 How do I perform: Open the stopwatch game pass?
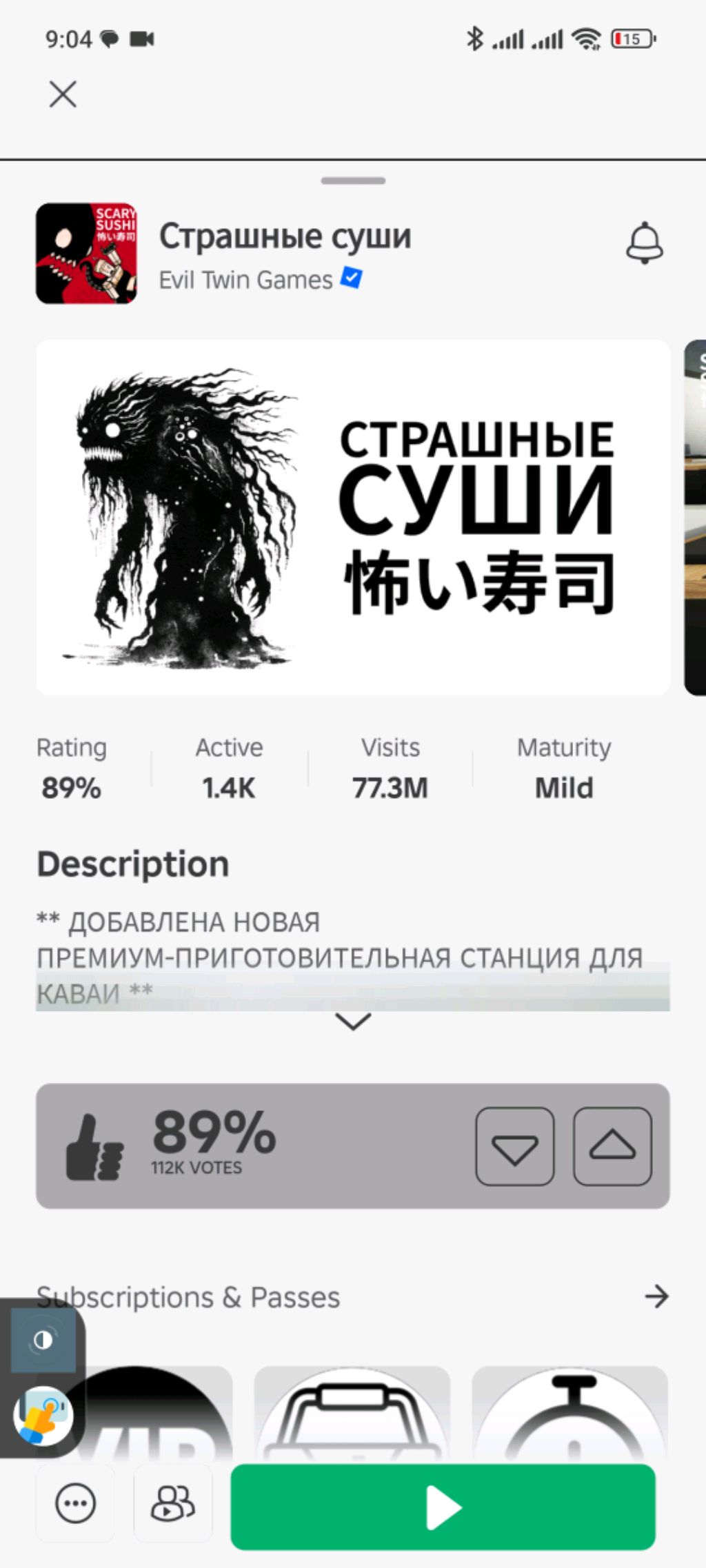point(570,1413)
